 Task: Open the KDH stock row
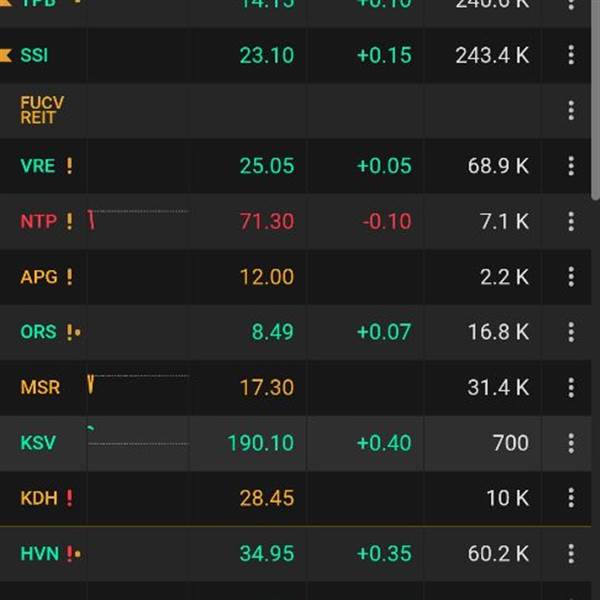(295, 498)
